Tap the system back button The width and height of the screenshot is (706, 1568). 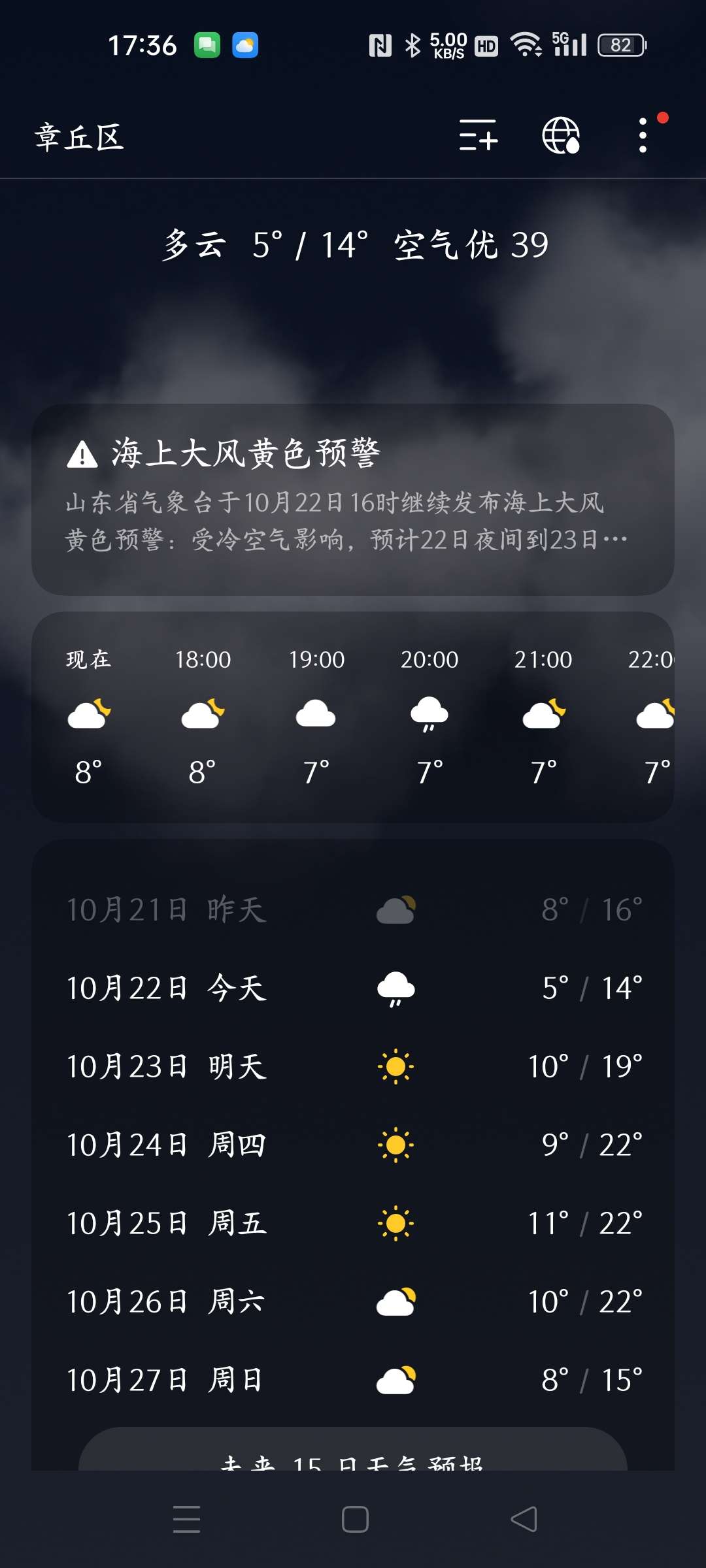click(x=524, y=1519)
